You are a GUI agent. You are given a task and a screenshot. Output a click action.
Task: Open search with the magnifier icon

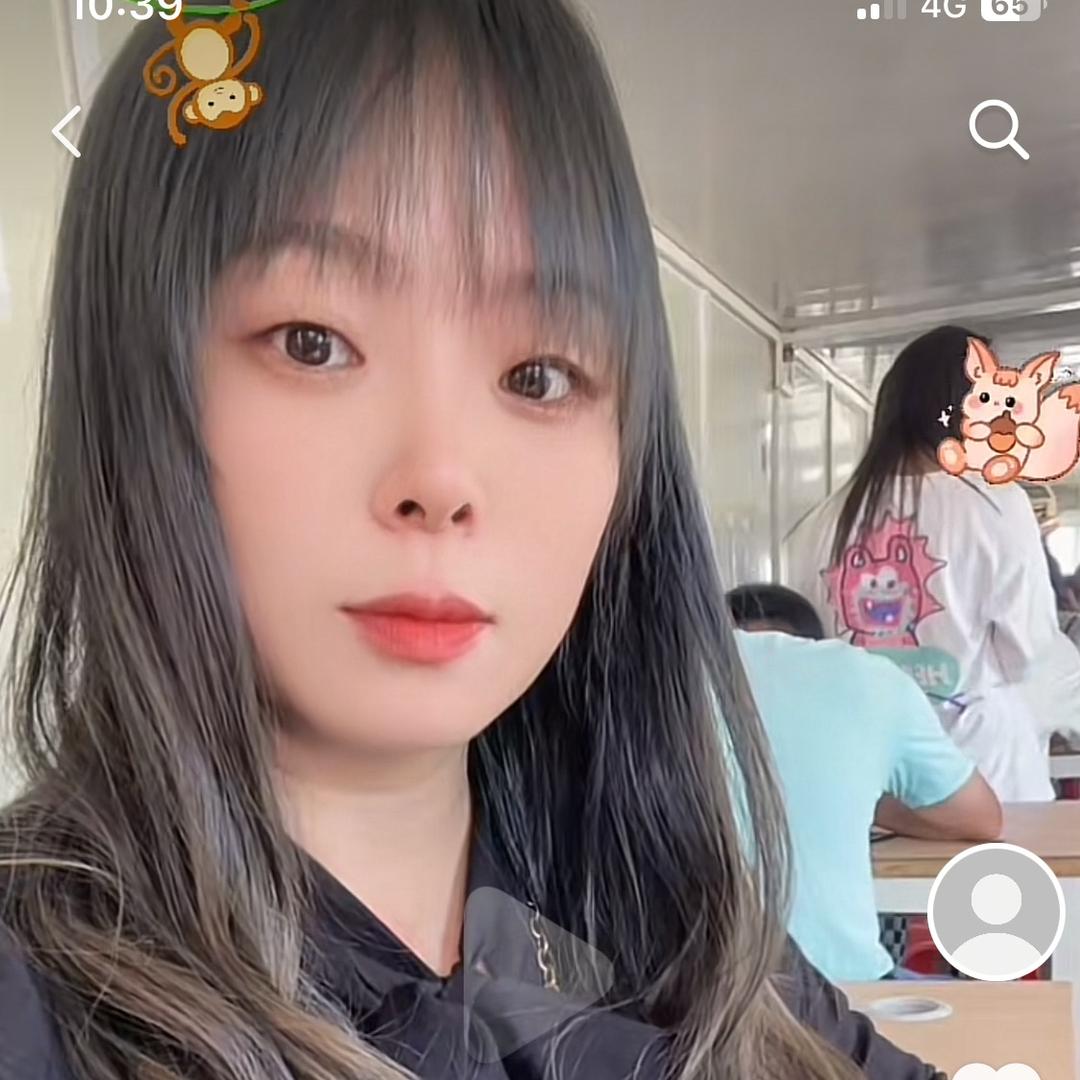click(x=998, y=130)
